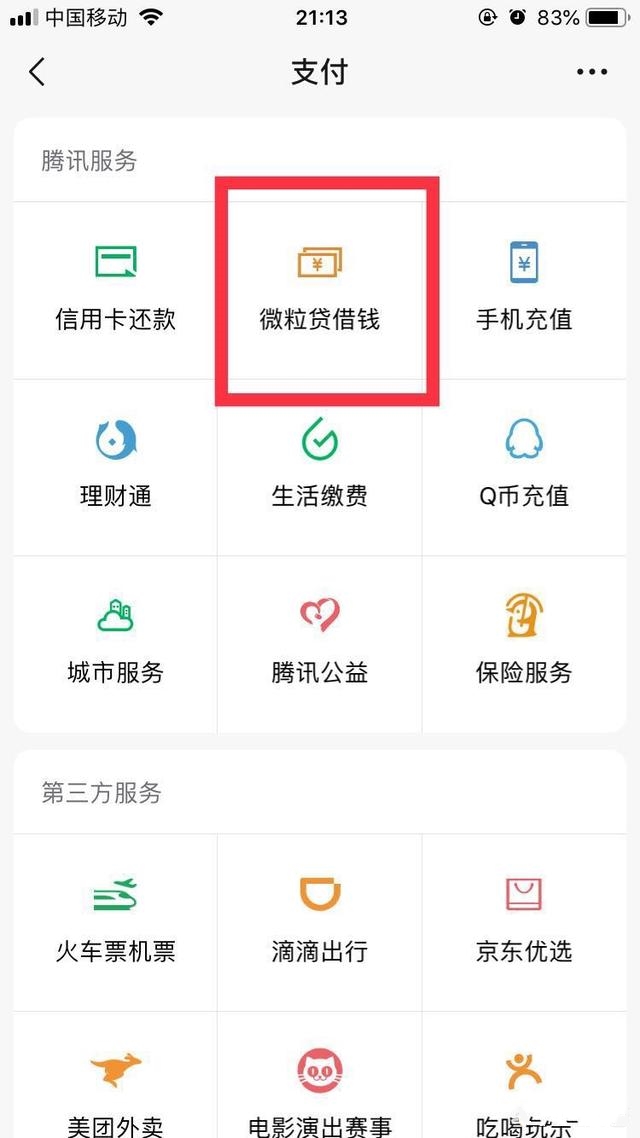The width and height of the screenshot is (640, 1138).
Task: Book tickets via 火车票机票
Action: pos(115,920)
